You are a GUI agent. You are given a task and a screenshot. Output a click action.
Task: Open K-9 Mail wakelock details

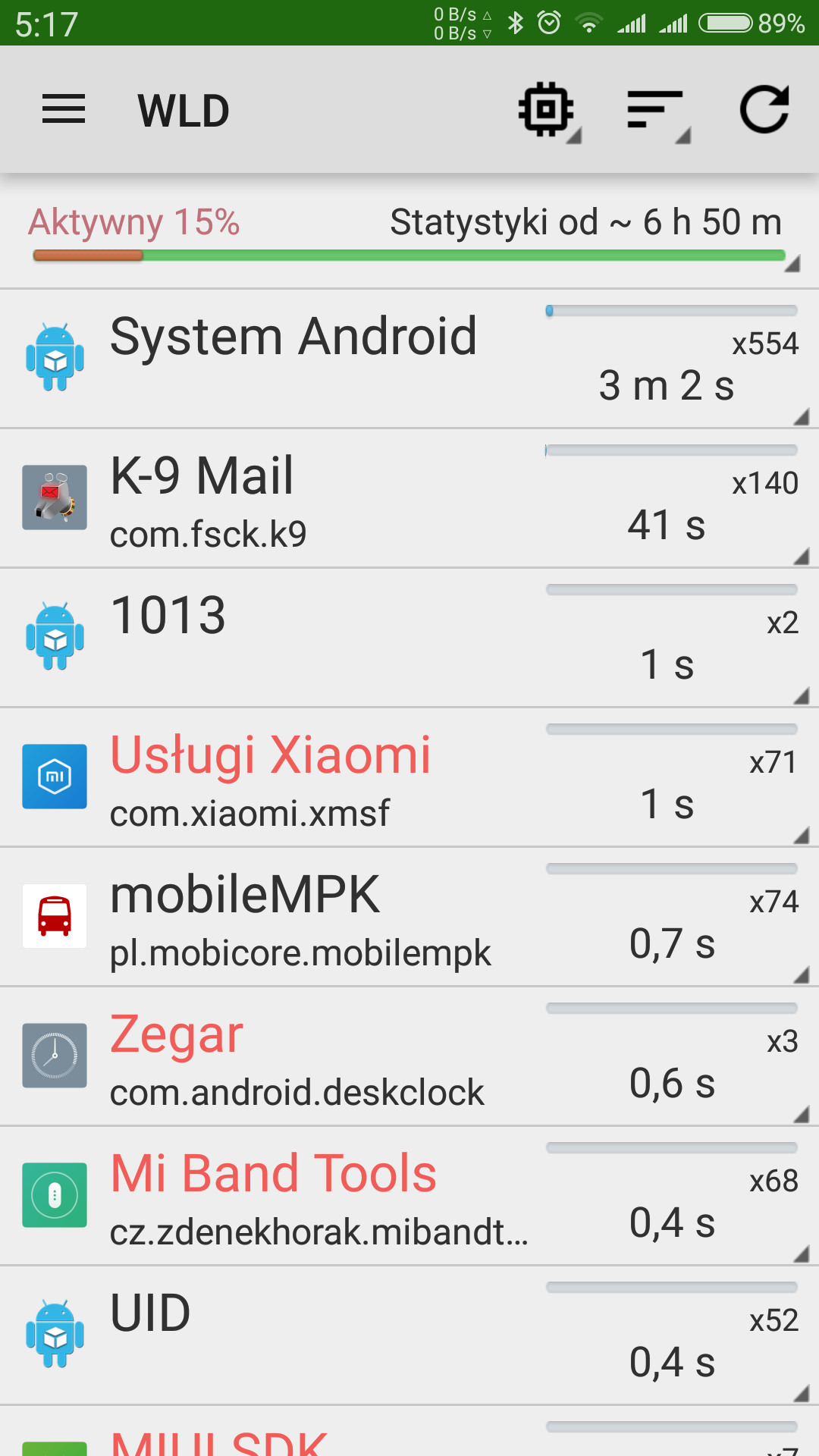[x=409, y=498]
